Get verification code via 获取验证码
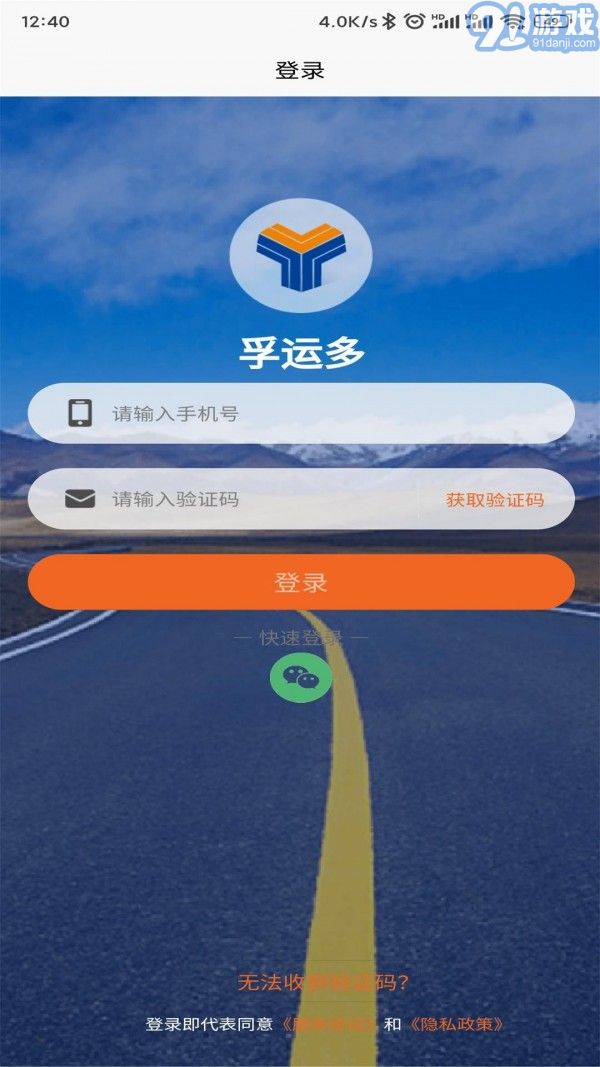Viewport: 600px width, 1067px height. coord(495,499)
